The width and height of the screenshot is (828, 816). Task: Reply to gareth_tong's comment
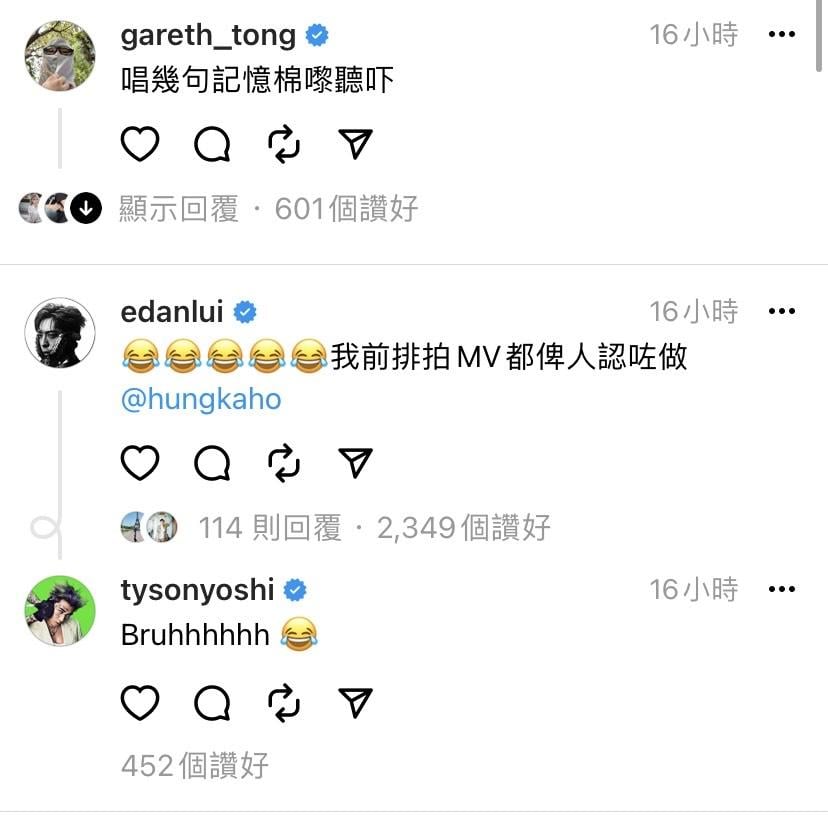click(212, 145)
